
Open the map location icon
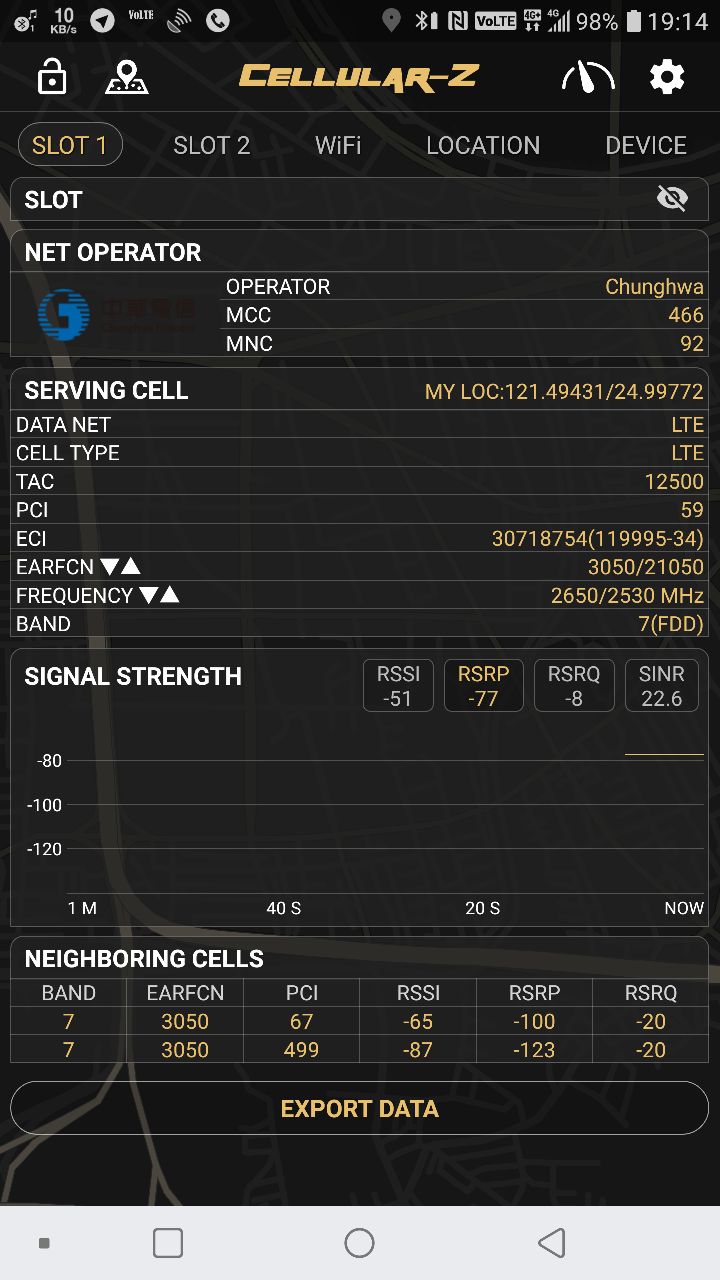pos(127,77)
